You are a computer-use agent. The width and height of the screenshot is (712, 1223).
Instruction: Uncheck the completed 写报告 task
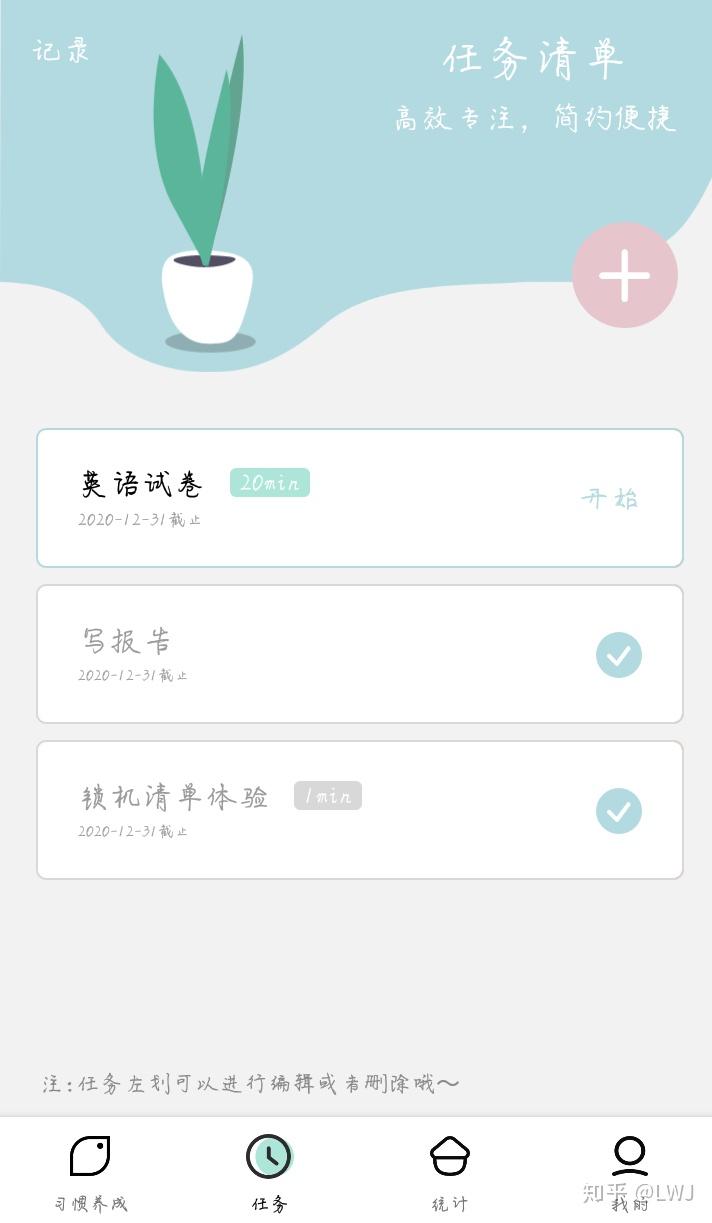(619, 655)
